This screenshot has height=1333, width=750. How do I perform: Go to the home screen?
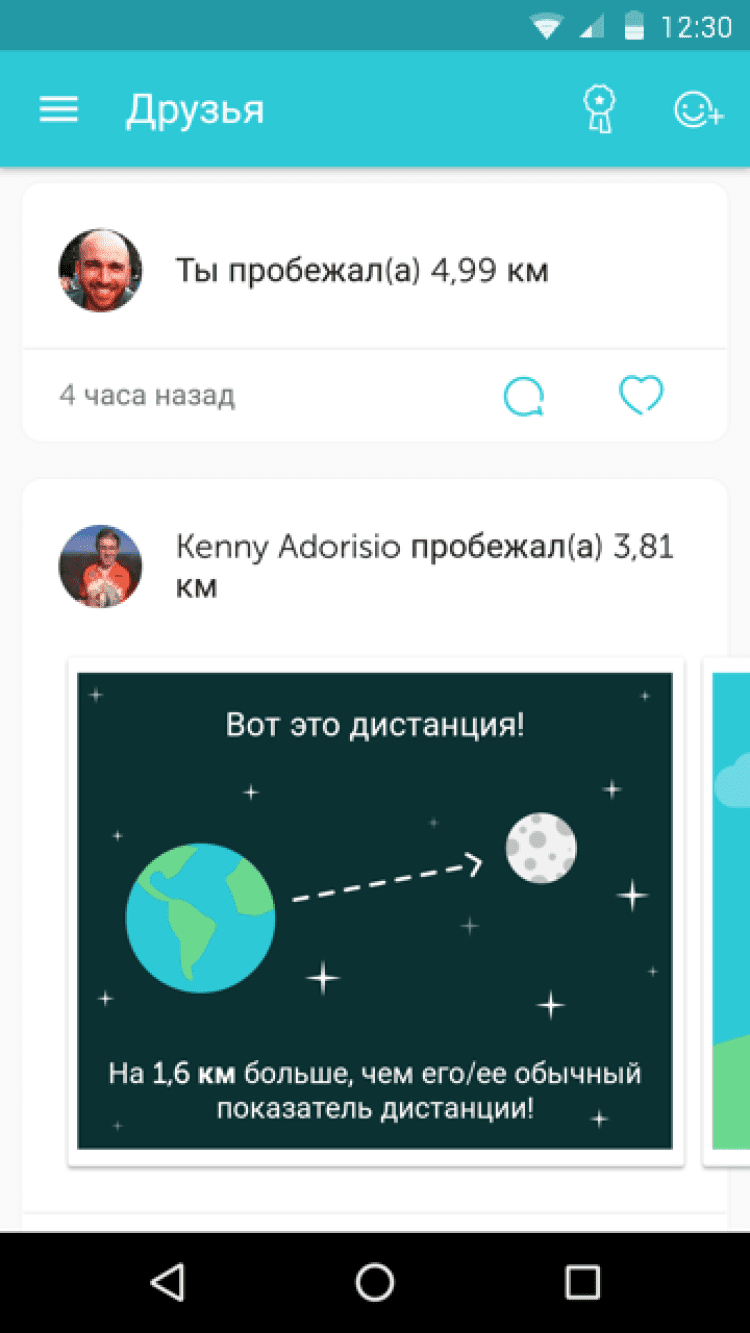pos(375,1281)
